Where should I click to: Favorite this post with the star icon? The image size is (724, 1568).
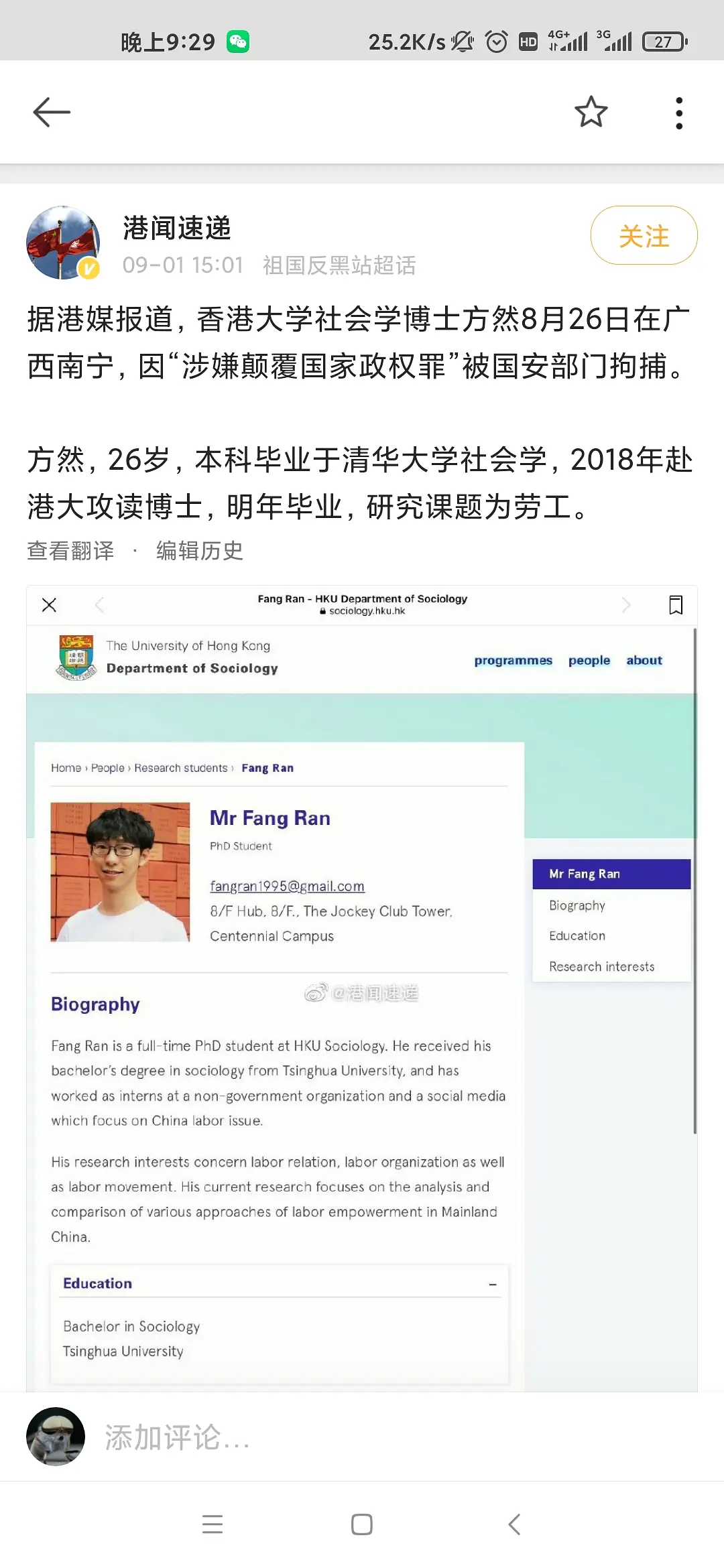591,112
